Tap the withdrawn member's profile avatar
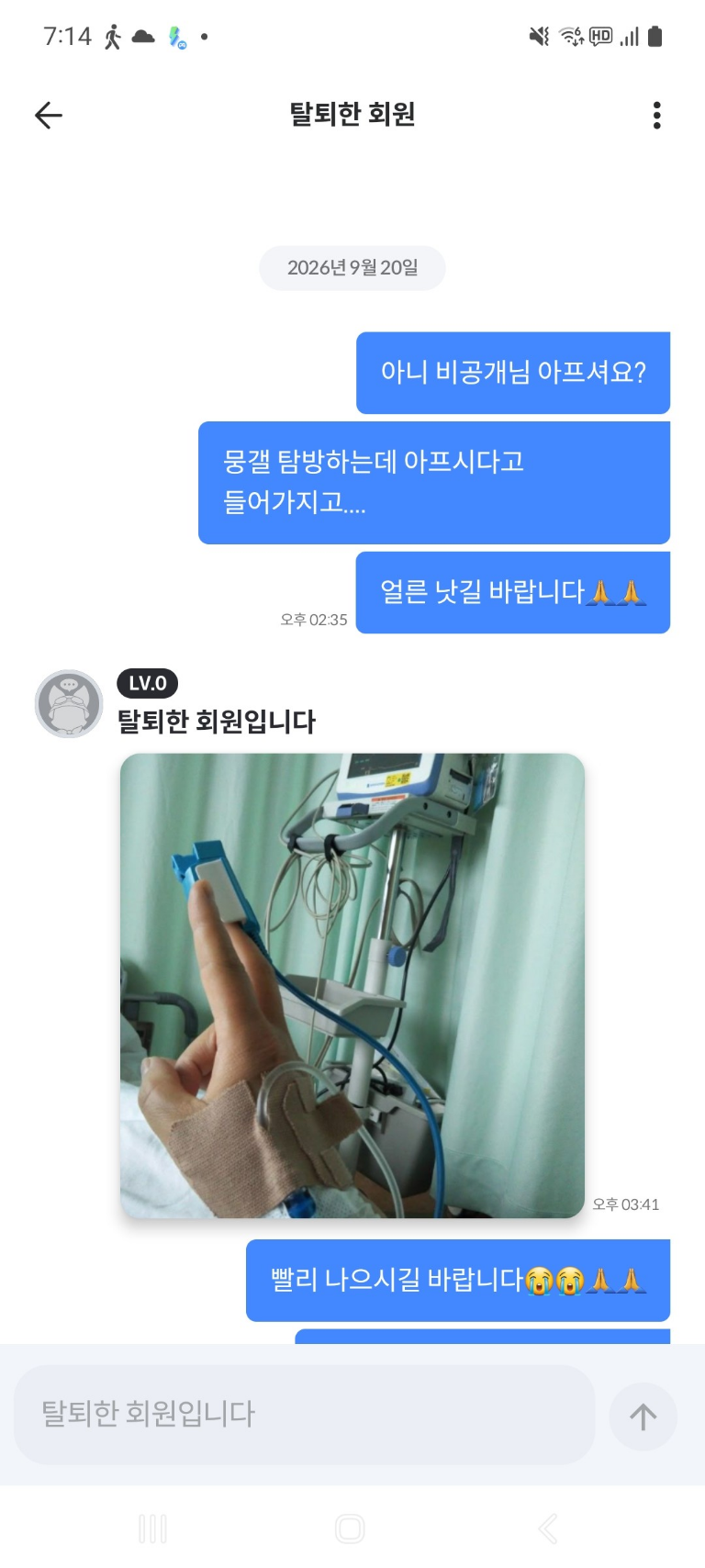Image resolution: width=705 pixels, height=1568 pixels. 69,704
